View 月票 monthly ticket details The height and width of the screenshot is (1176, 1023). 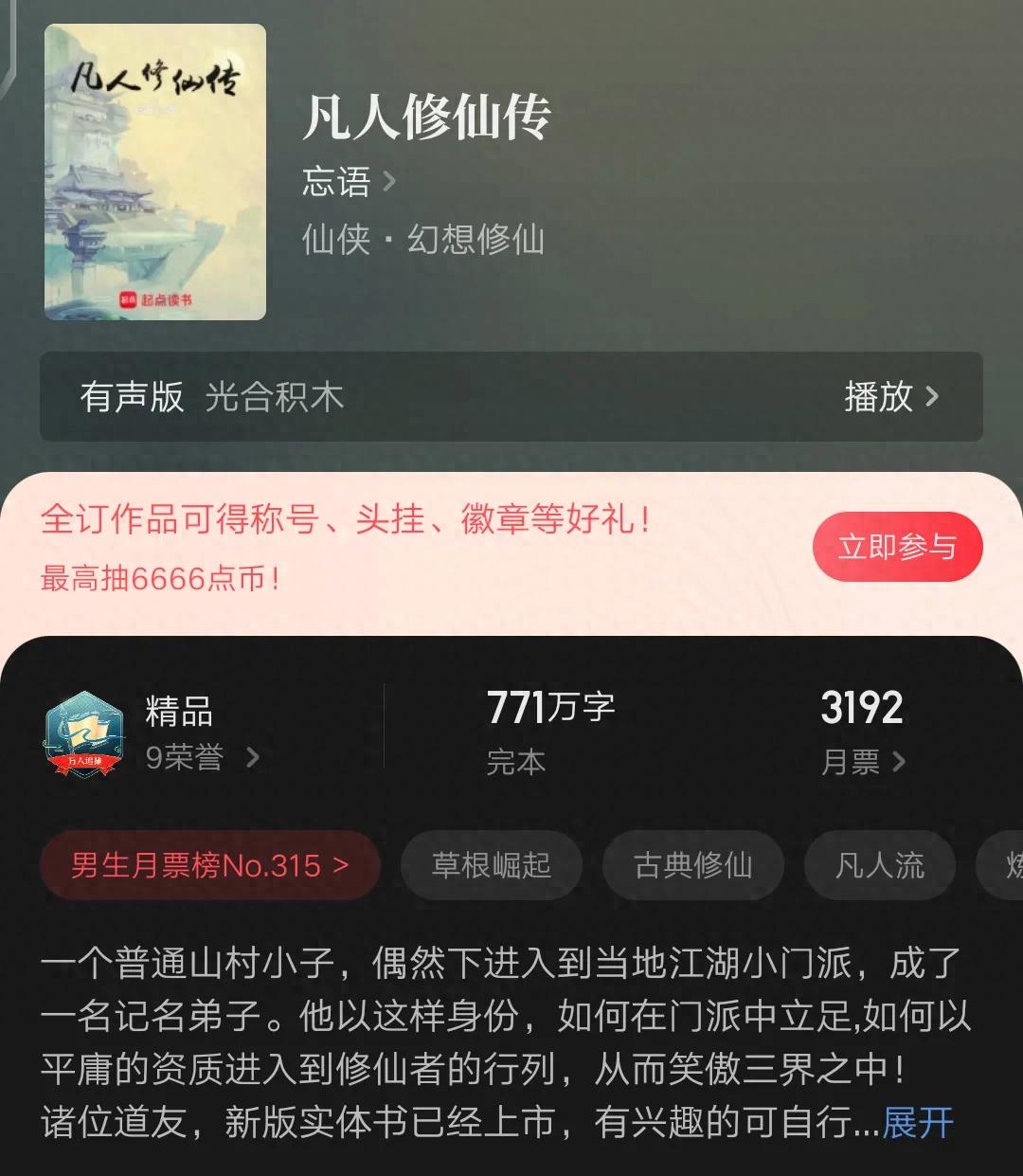pos(862,761)
